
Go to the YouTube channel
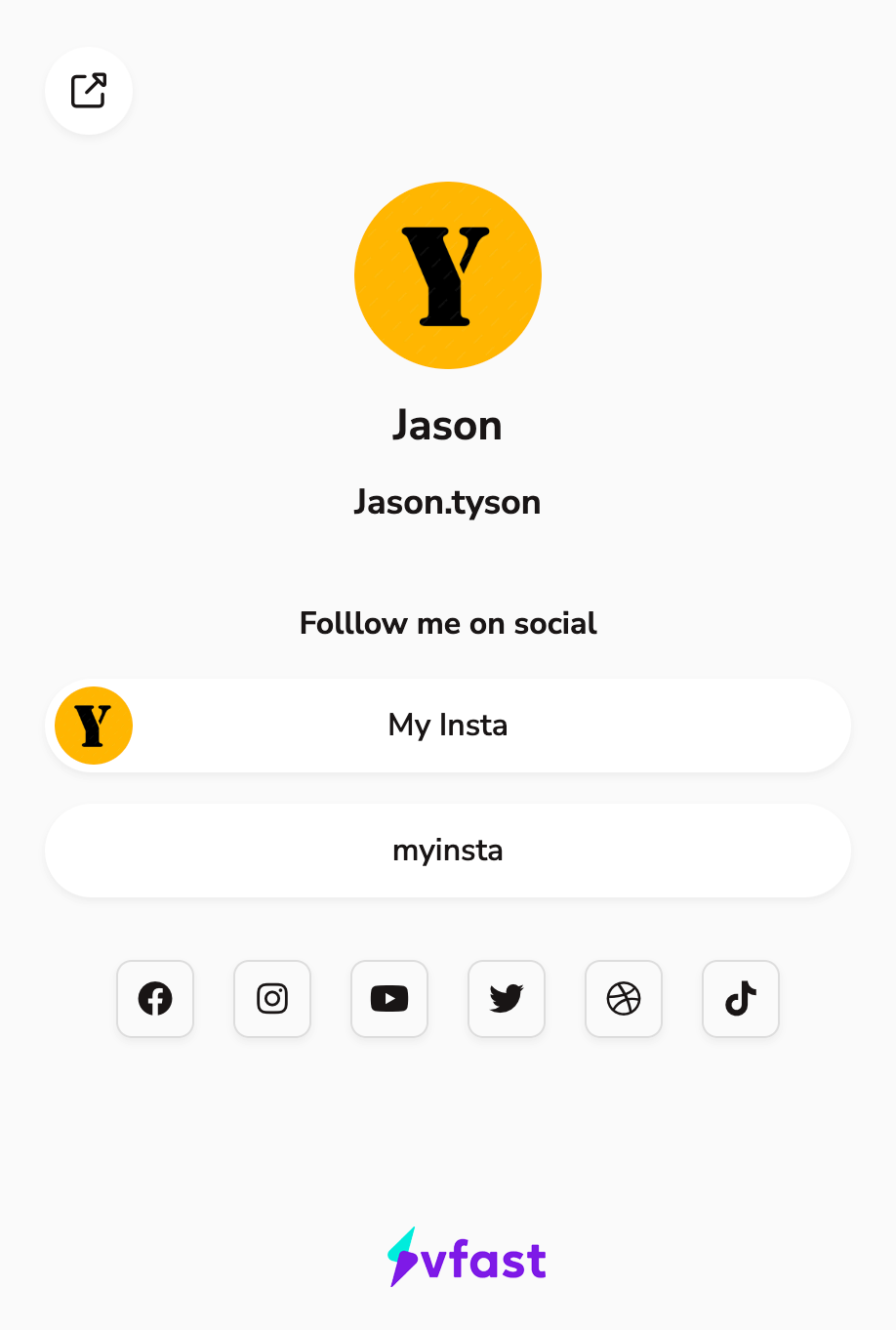click(x=389, y=999)
